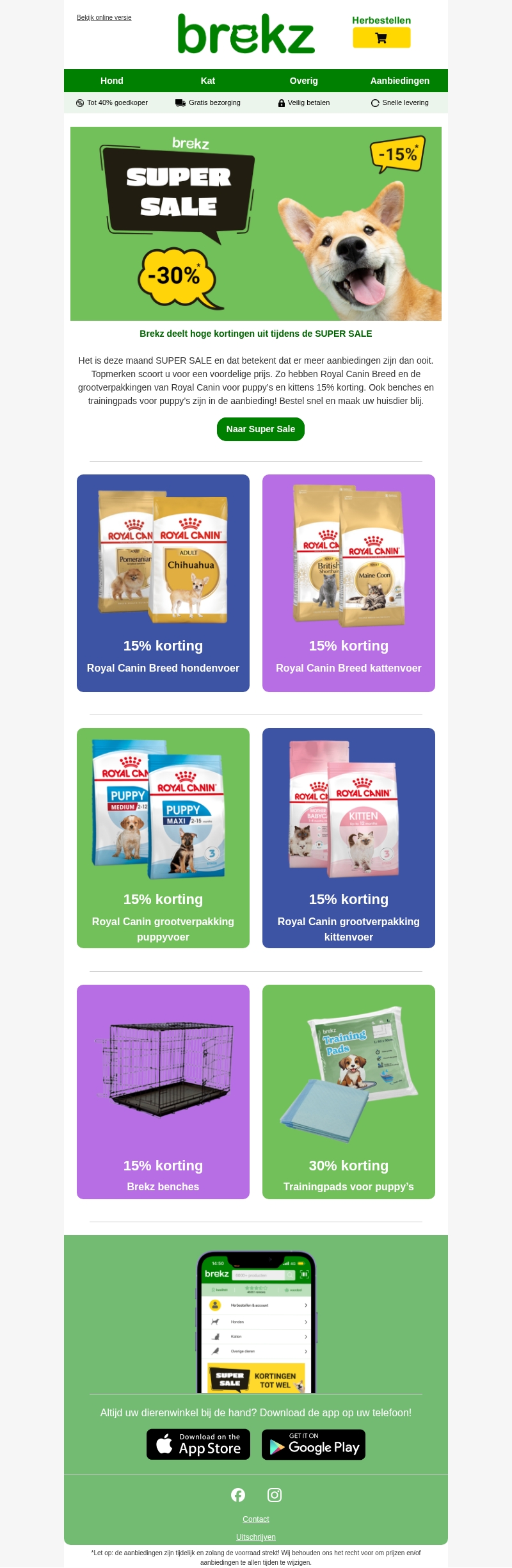Open the Kat category
Screen dimensions: 512x1568
[x=207, y=81]
